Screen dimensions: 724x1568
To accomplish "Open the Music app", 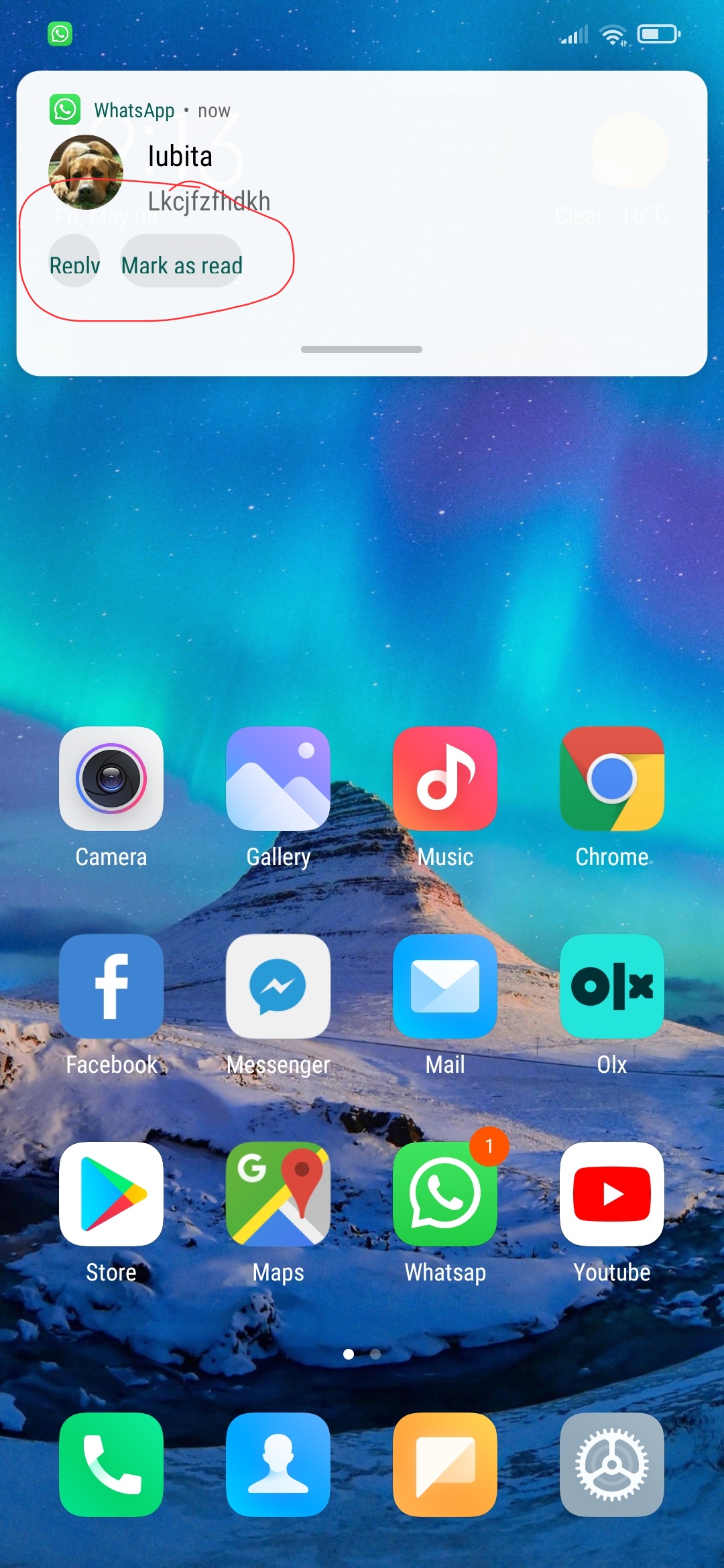I will click(445, 779).
